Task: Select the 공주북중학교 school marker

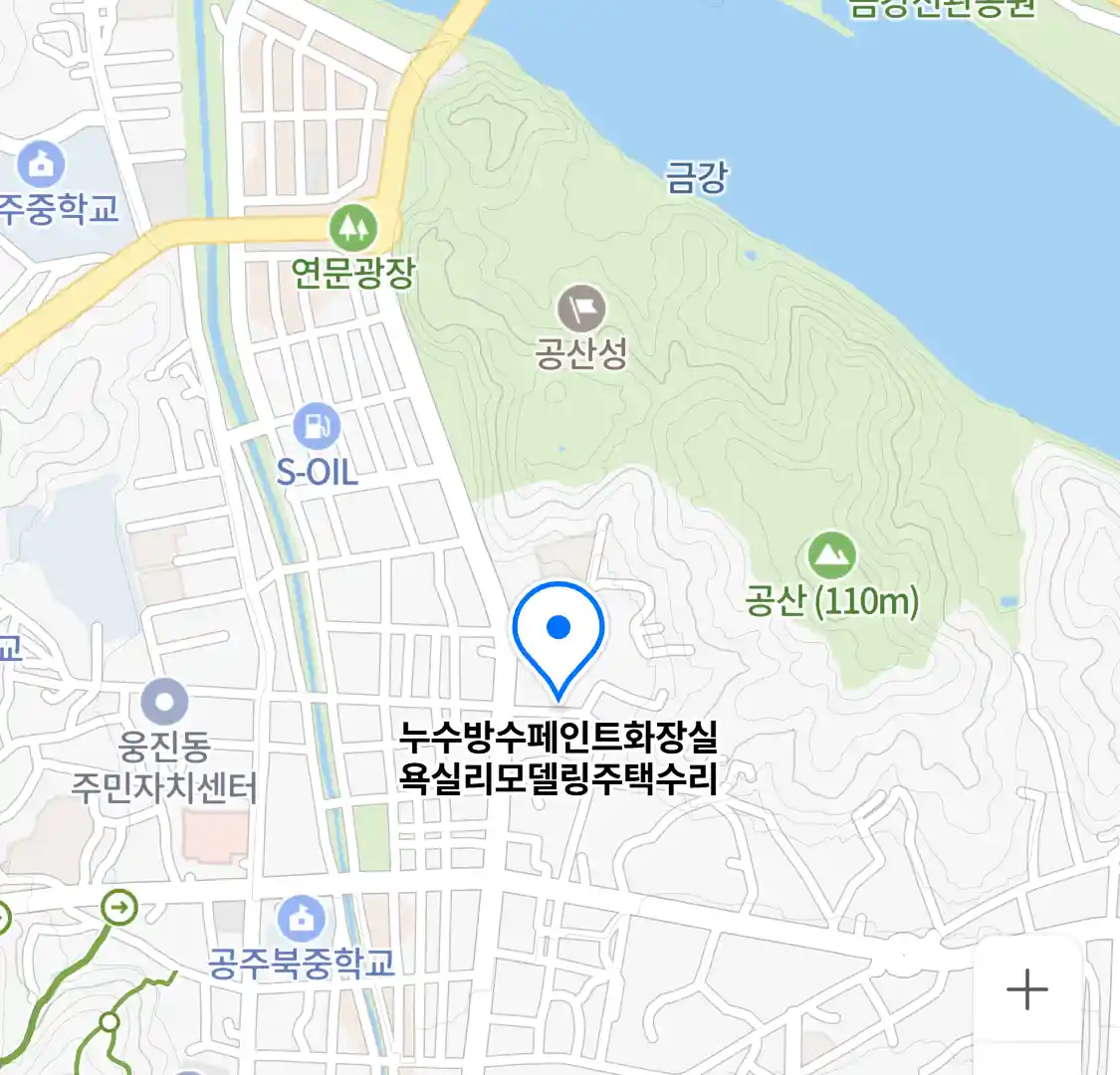Action: pyautogui.click(x=301, y=919)
